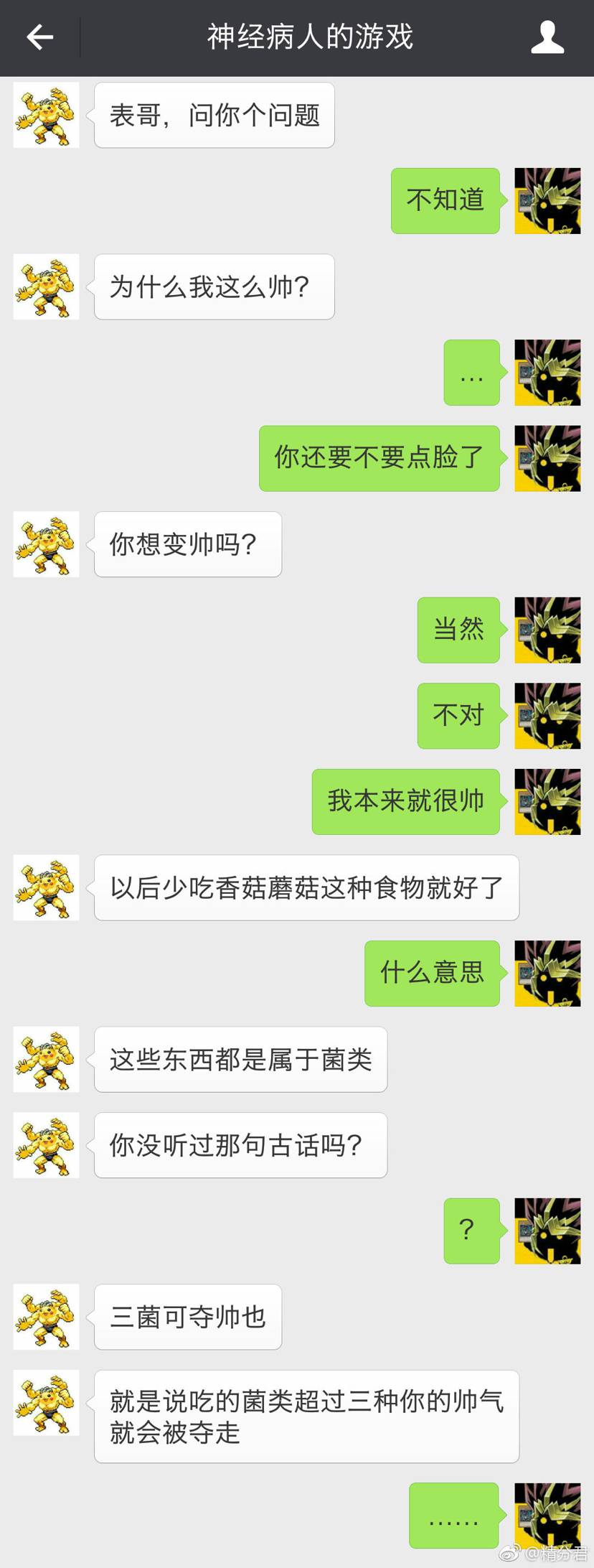Tap the avatar beside 三菌可夺帅也
Viewport: 594px width, 1568px height.
coord(47,1317)
